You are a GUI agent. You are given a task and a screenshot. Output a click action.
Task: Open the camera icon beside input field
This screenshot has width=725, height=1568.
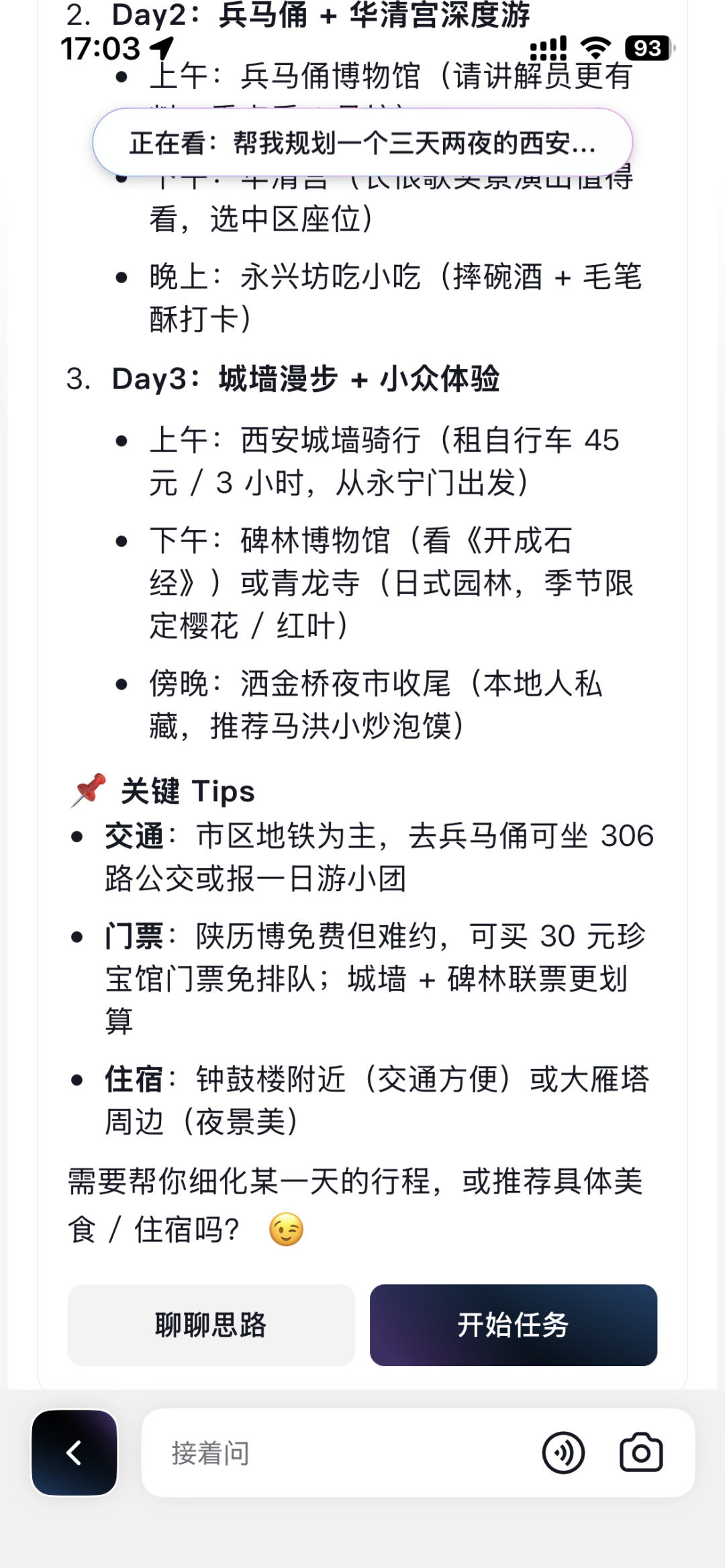pos(642,1452)
